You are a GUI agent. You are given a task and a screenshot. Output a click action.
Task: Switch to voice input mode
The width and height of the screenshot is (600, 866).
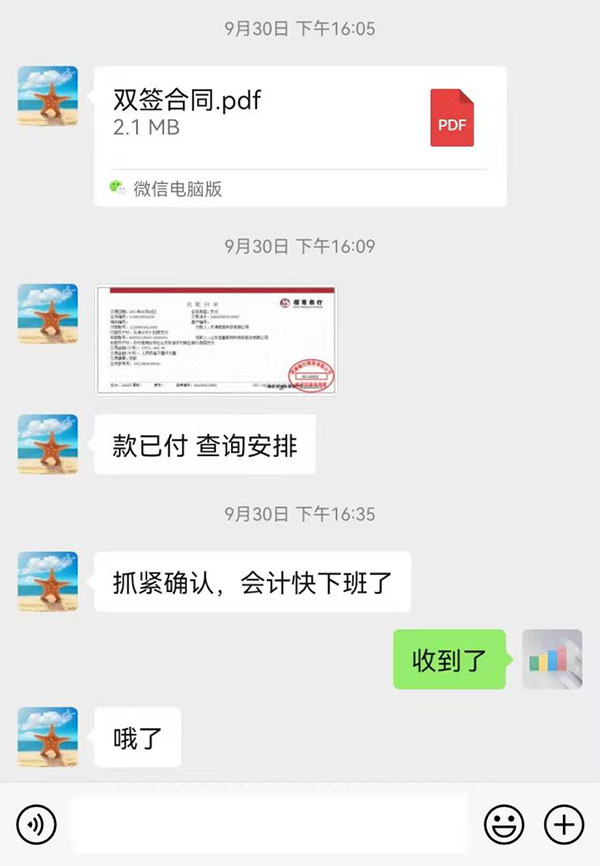(37, 824)
